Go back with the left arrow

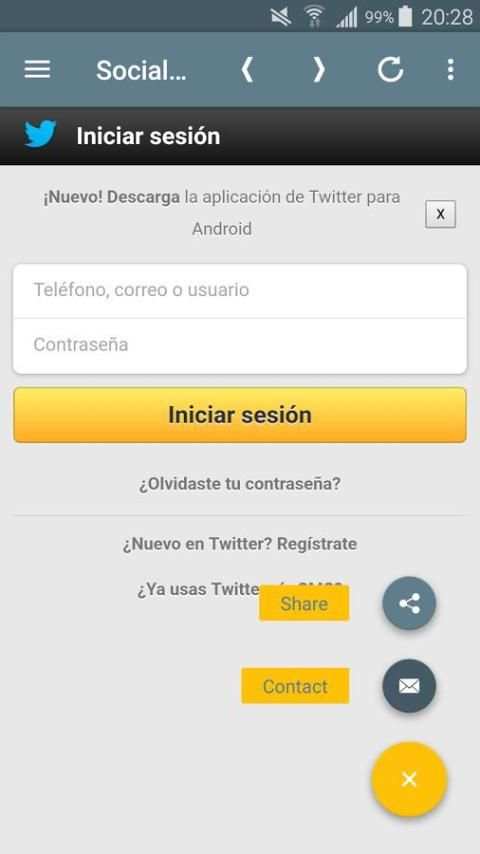247,70
